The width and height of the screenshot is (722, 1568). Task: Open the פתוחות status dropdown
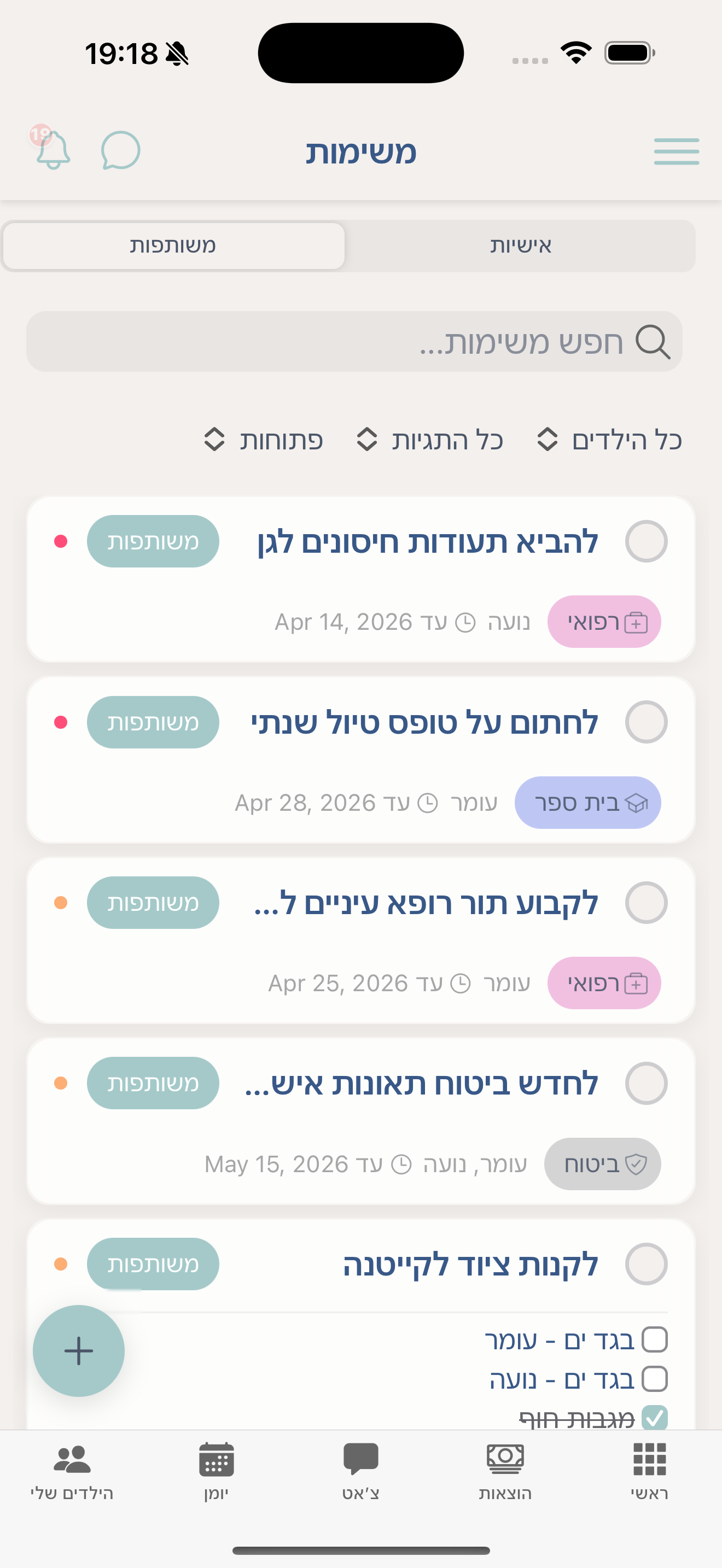[263, 440]
